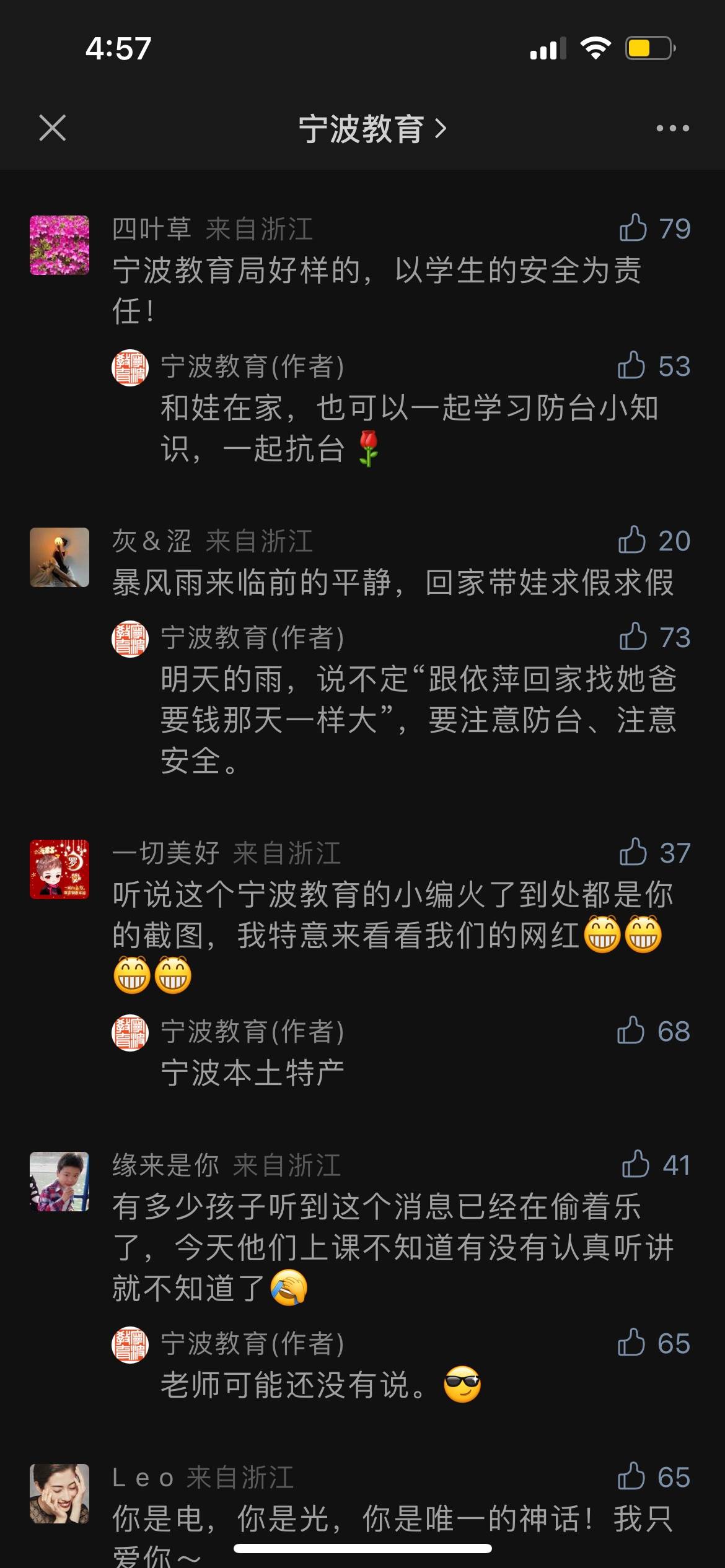The width and height of the screenshot is (725, 1568).
Task: Open the three-dot overflow menu
Action: pos(672,128)
